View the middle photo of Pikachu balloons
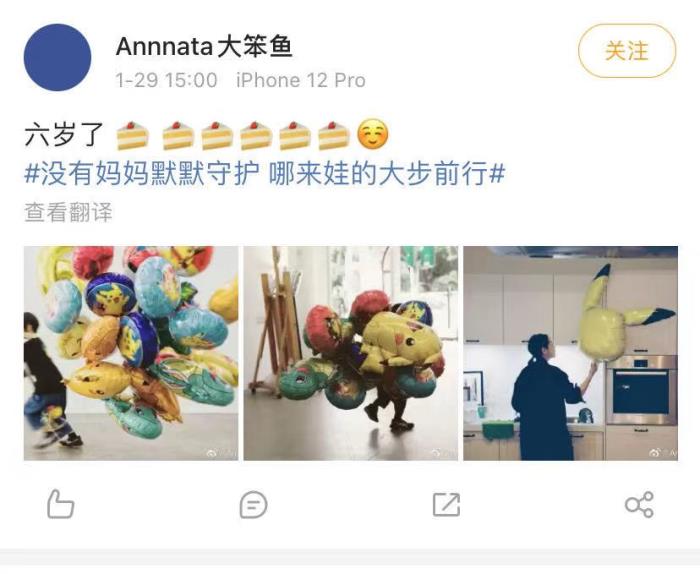Image resolution: width=700 pixels, height=574 pixels. 350,353
